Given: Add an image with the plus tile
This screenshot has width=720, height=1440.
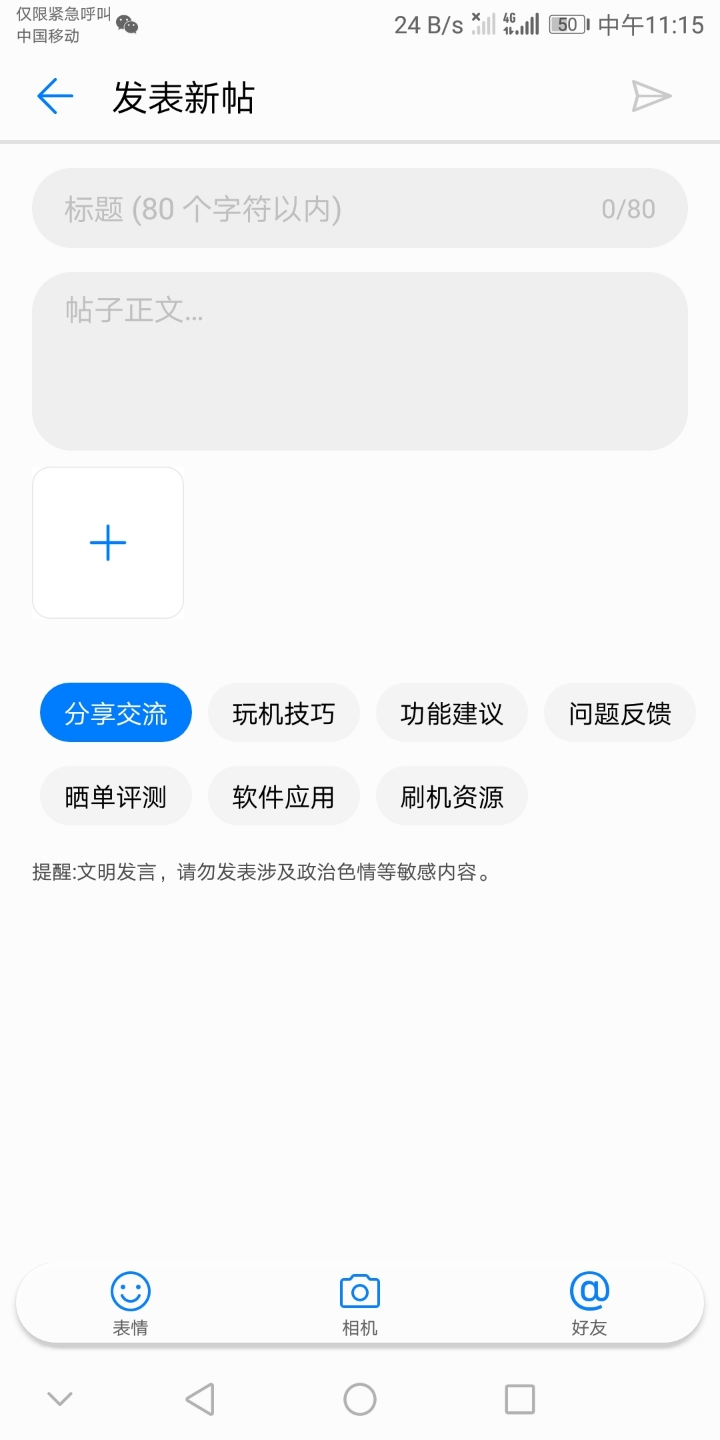Looking at the screenshot, I should coord(107,542).
